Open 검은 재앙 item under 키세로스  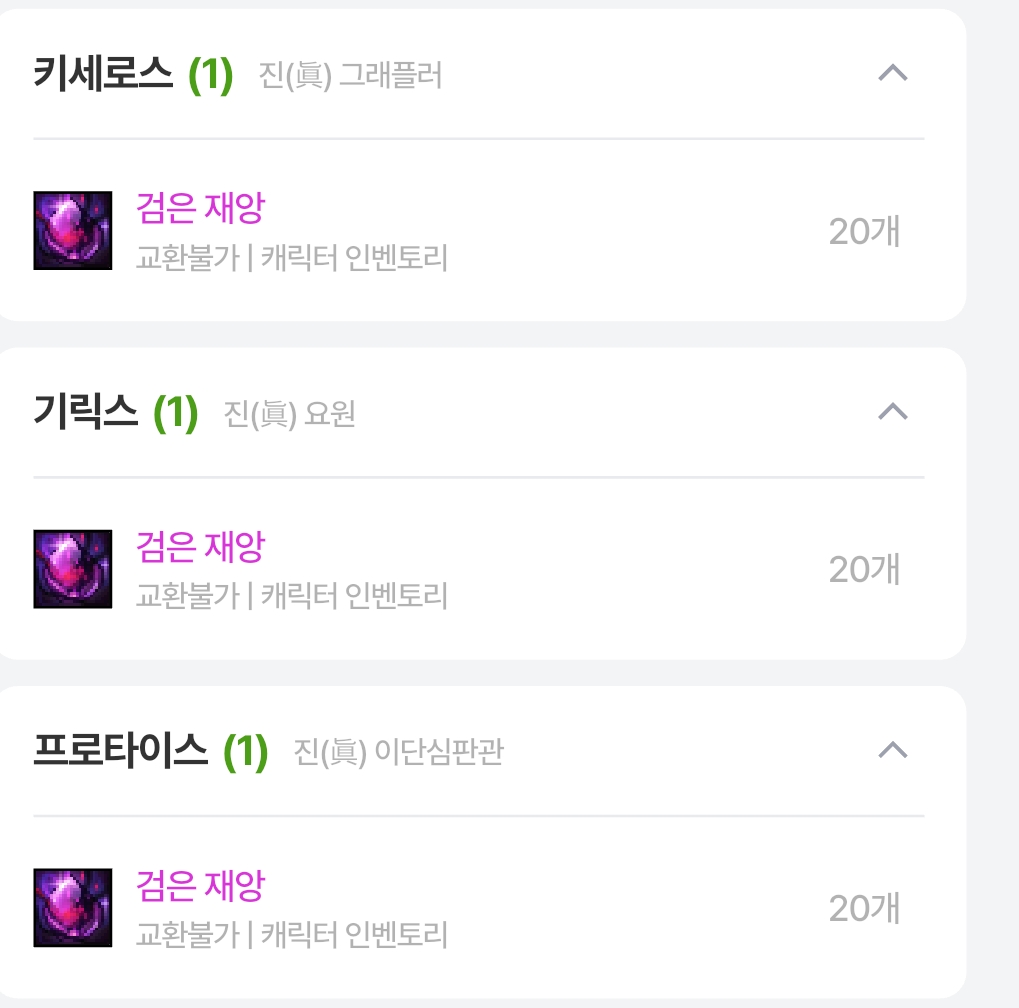(x=200, y=209)
